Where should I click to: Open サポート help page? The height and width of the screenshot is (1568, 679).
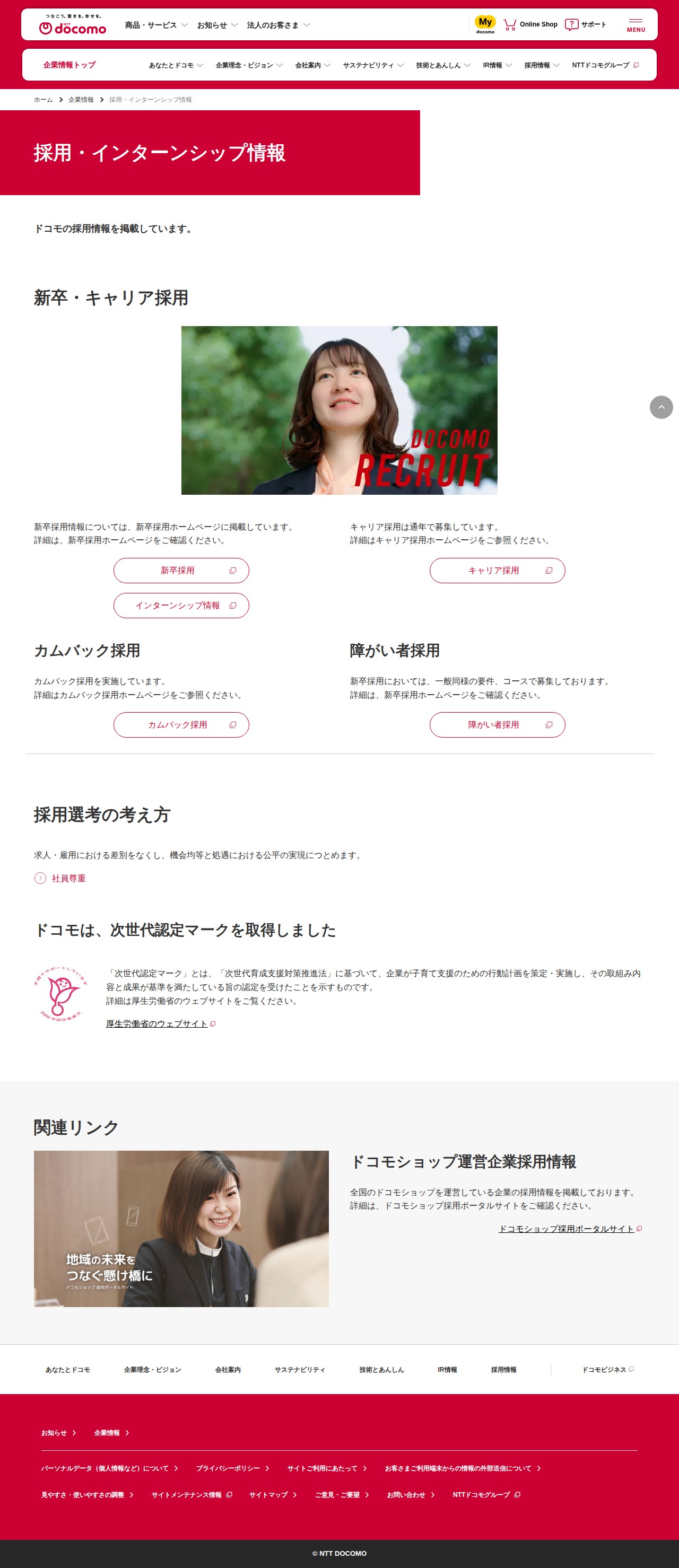pos(586,24)
